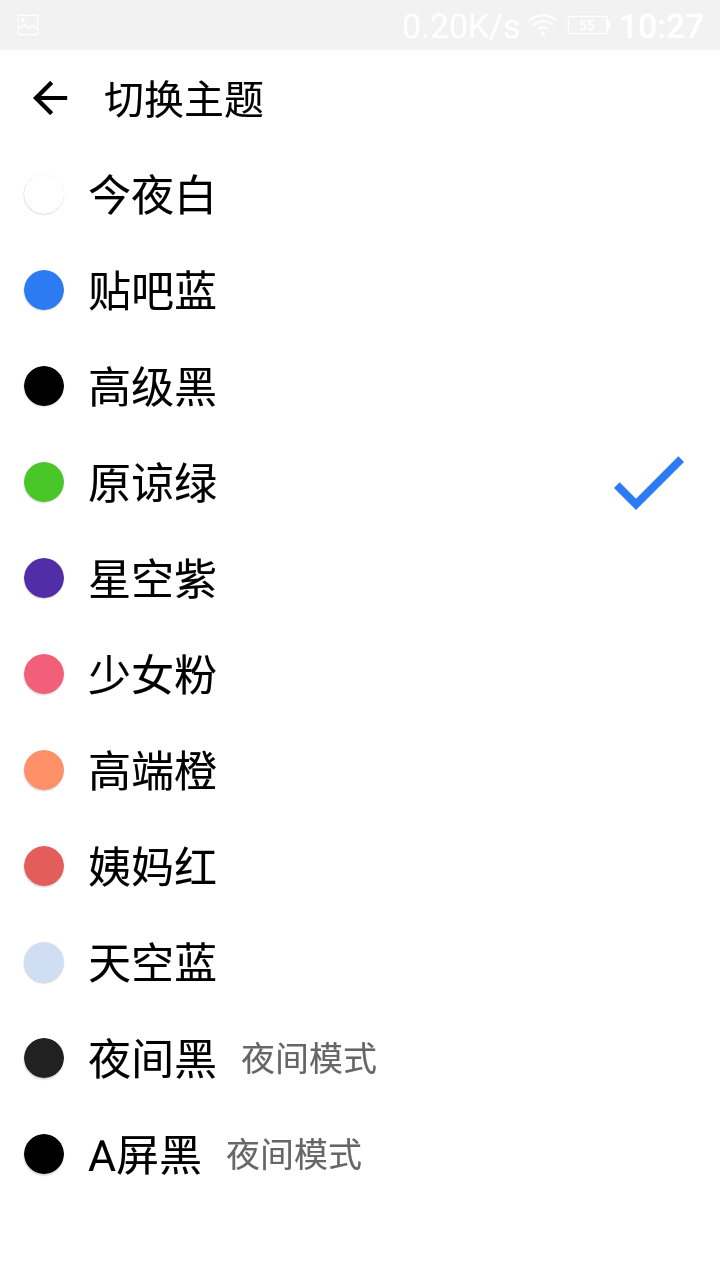Image resolution: width=720 pixels, height=1280 pixels.
Task: Switch to the 姨妈红 theme
Action: 152,867
